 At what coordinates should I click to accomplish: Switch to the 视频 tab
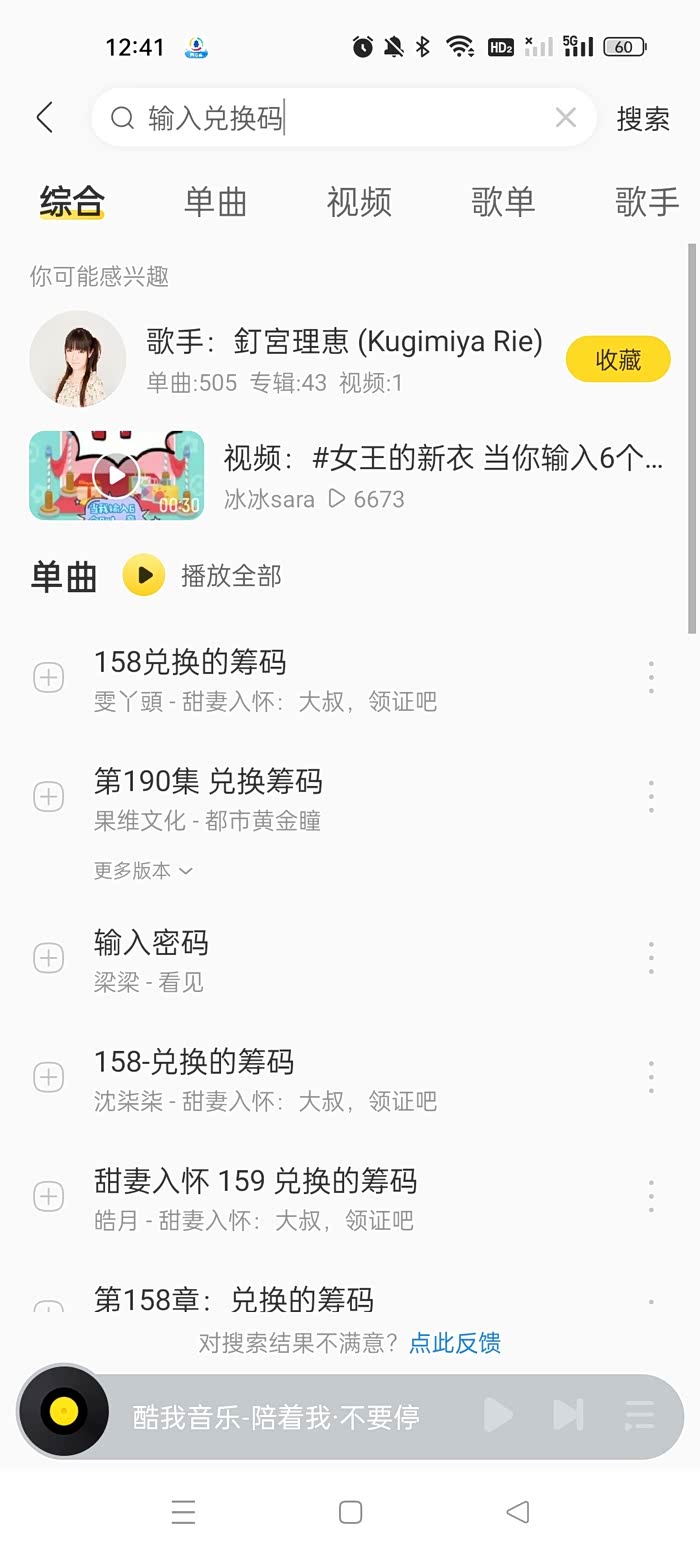tap(359, 202)
